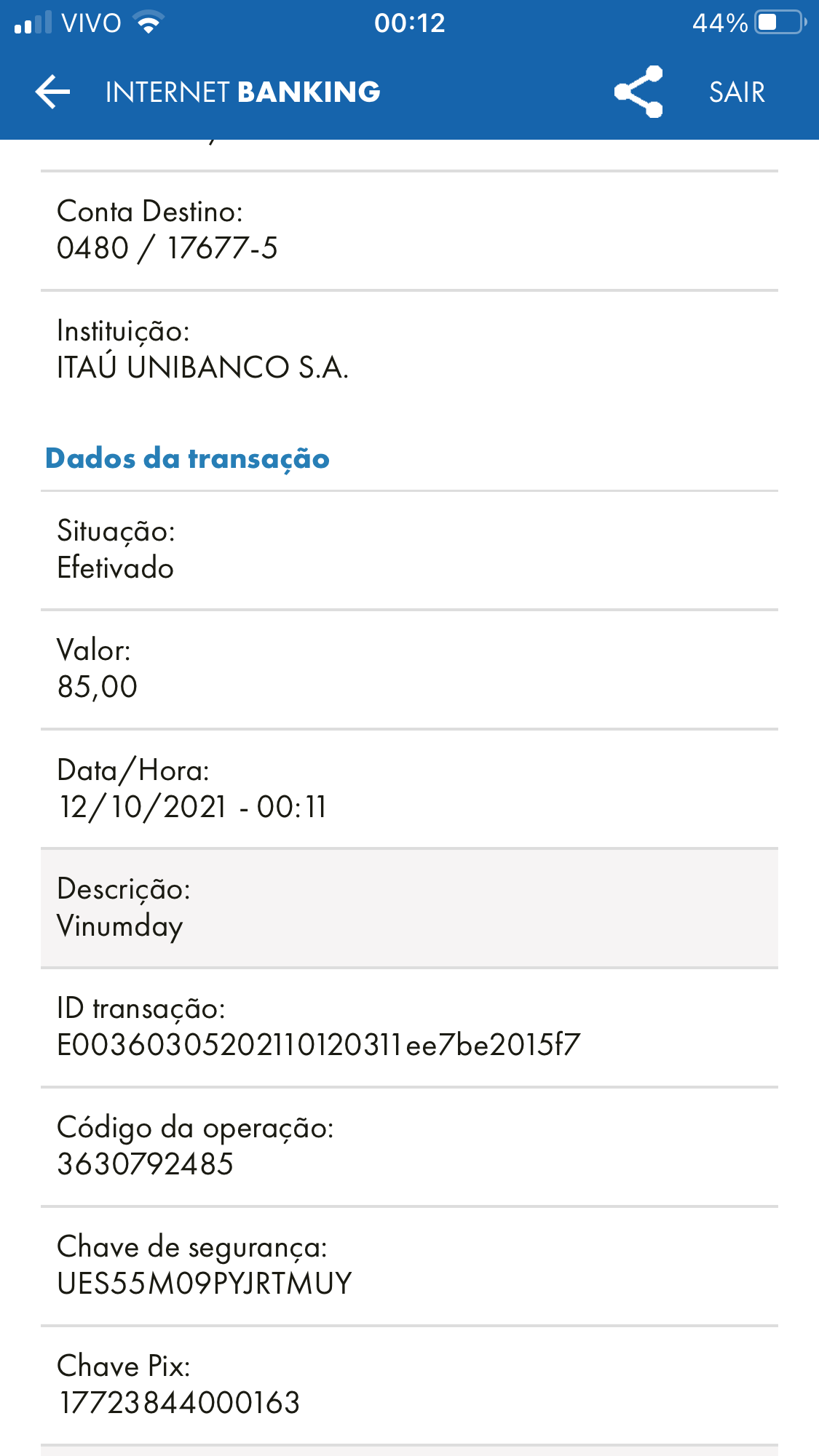Tap SAIR to log out
Viewport: 819px width, 1456px height.
click(737, 92)
